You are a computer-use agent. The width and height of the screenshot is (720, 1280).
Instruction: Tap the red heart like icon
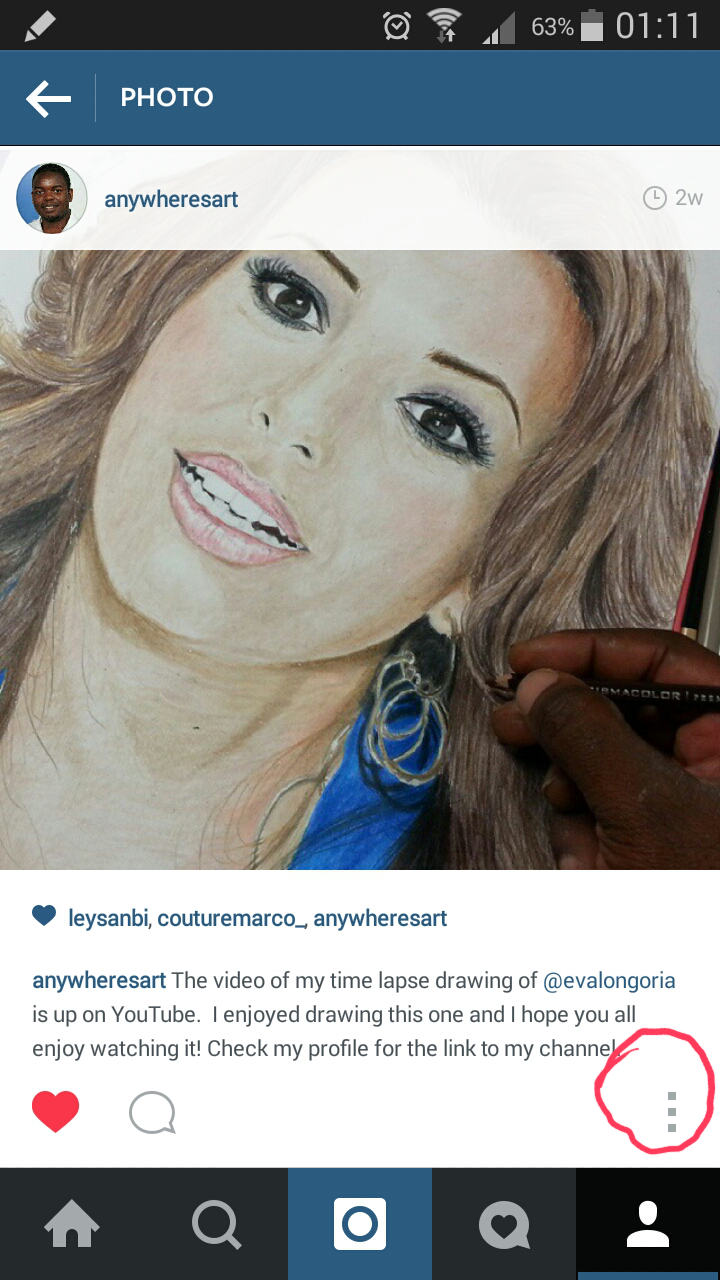56,1111
